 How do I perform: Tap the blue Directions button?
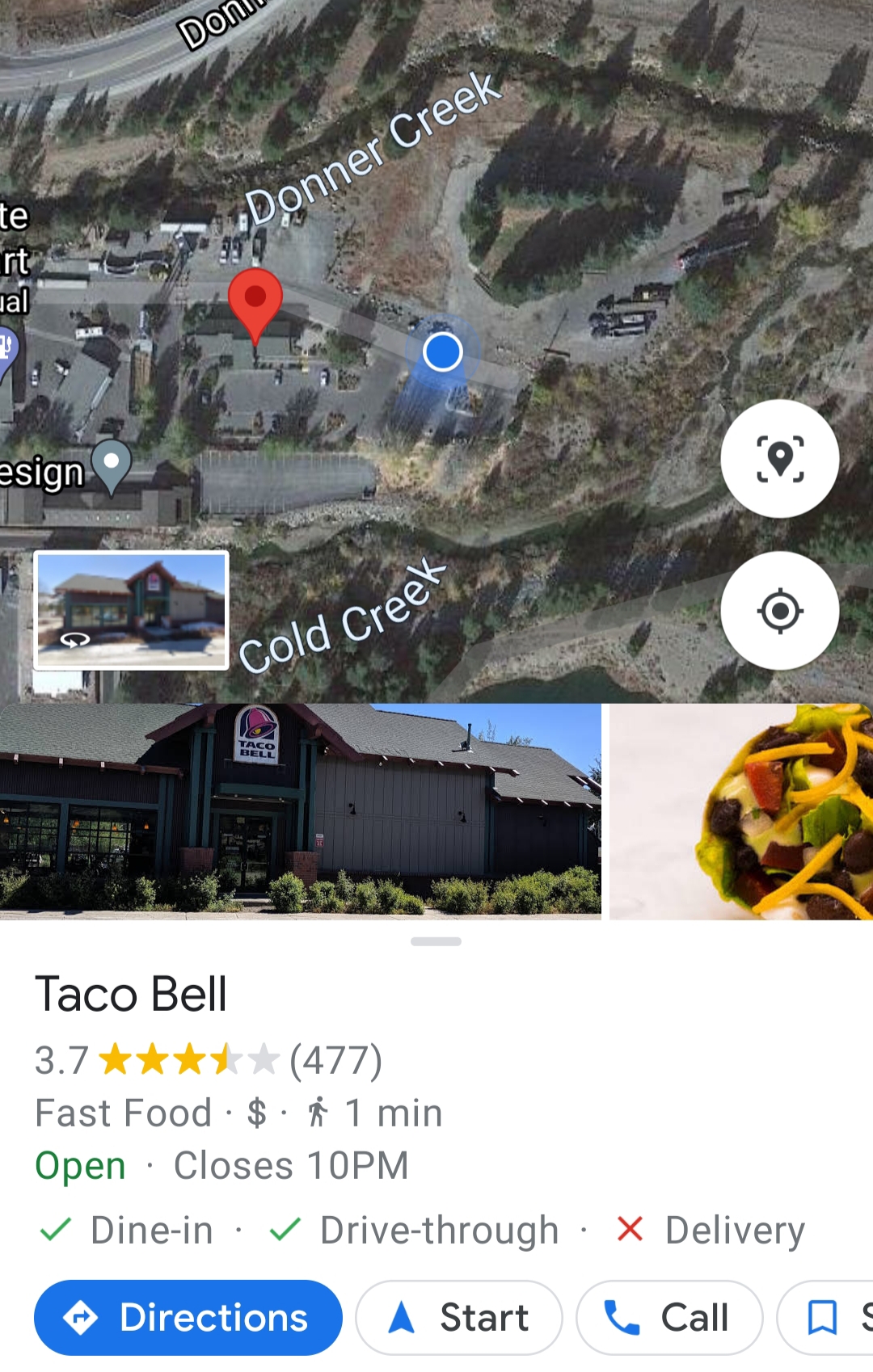[x=188, y=1317]
